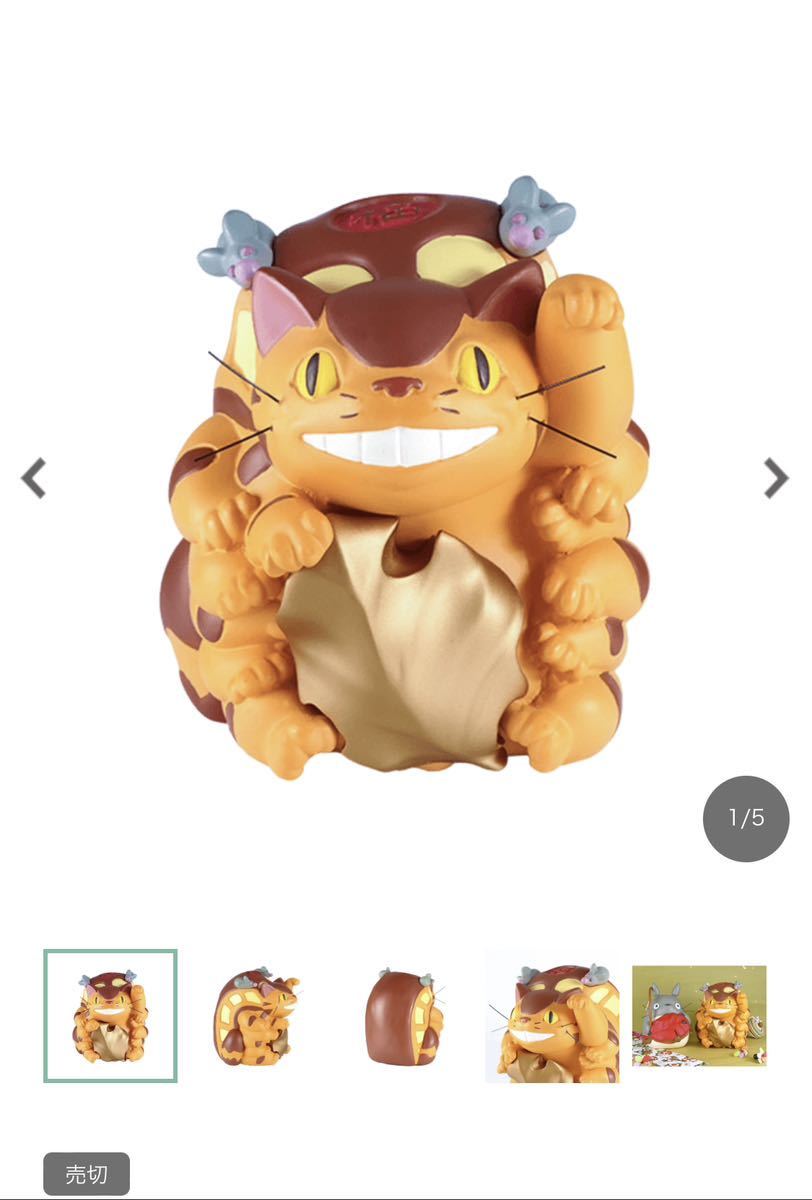Go to the next product image
Viewport: 812px width, 1200px height.
pos(776,478)
